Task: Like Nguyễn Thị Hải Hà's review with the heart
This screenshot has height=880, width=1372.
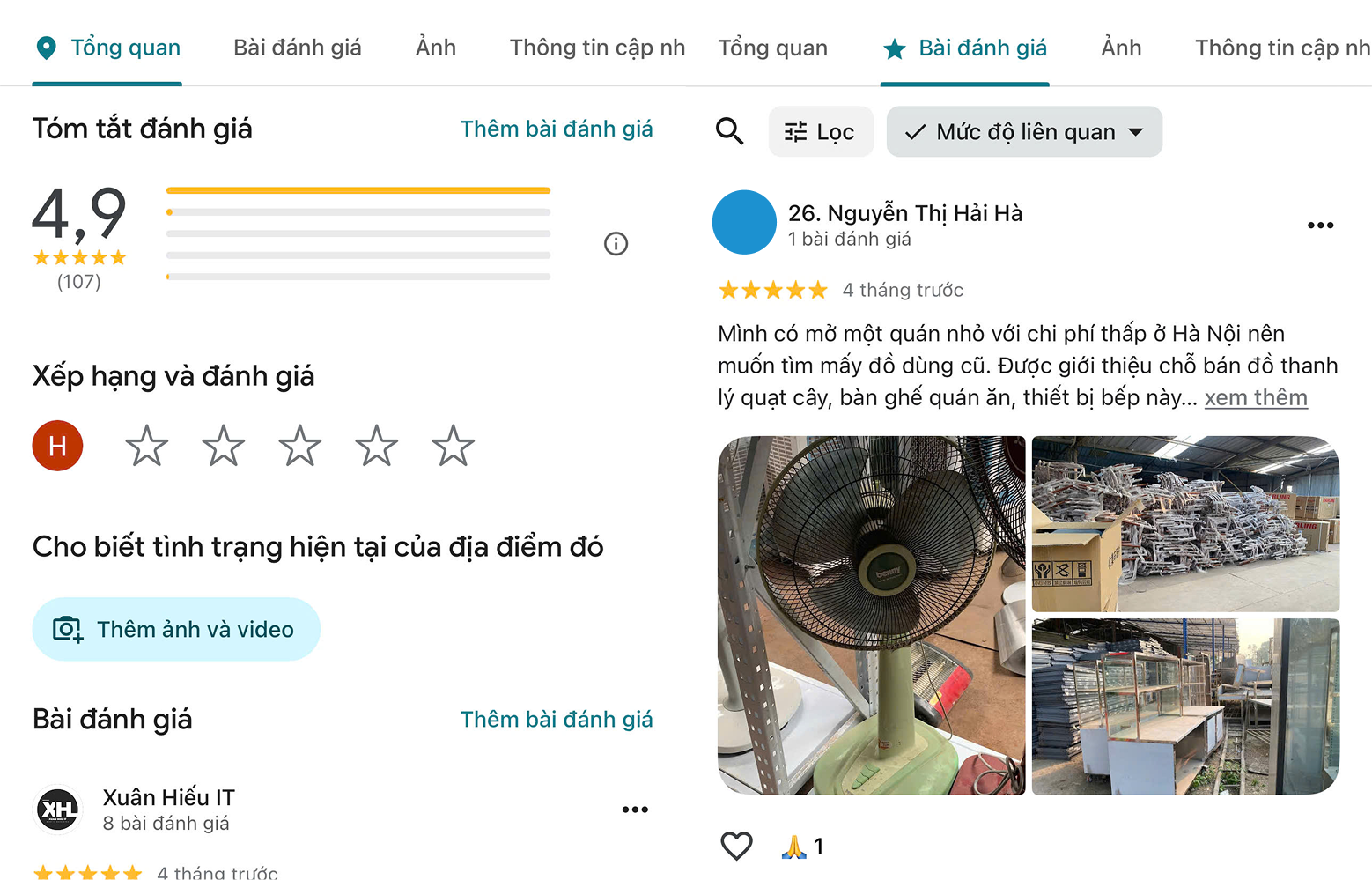Action: pos(736,846)
